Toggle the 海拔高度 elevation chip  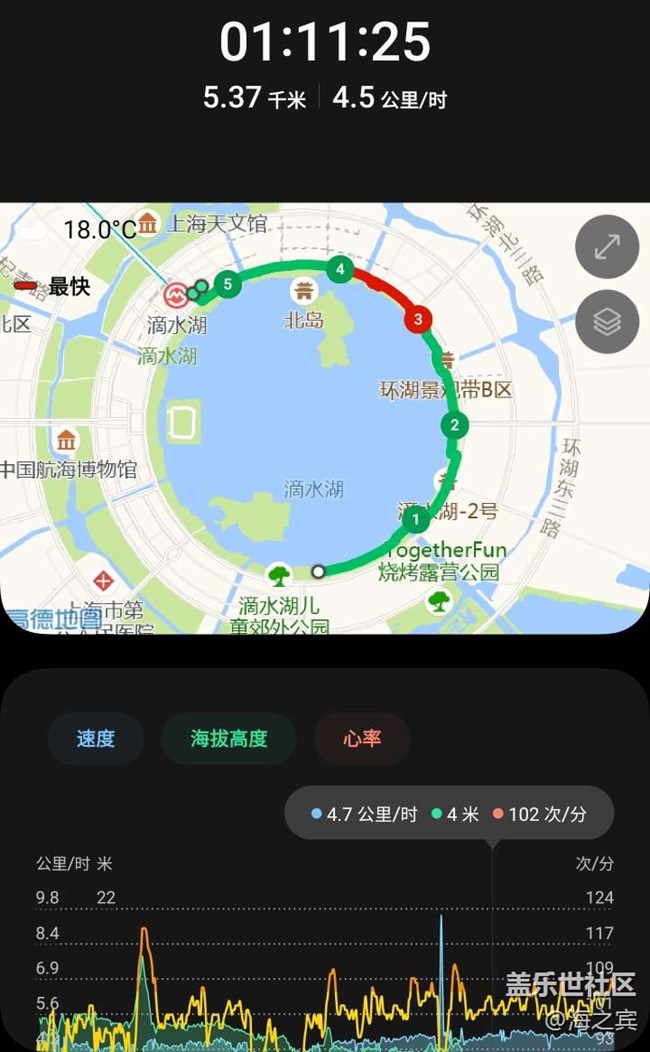point(229,739)
